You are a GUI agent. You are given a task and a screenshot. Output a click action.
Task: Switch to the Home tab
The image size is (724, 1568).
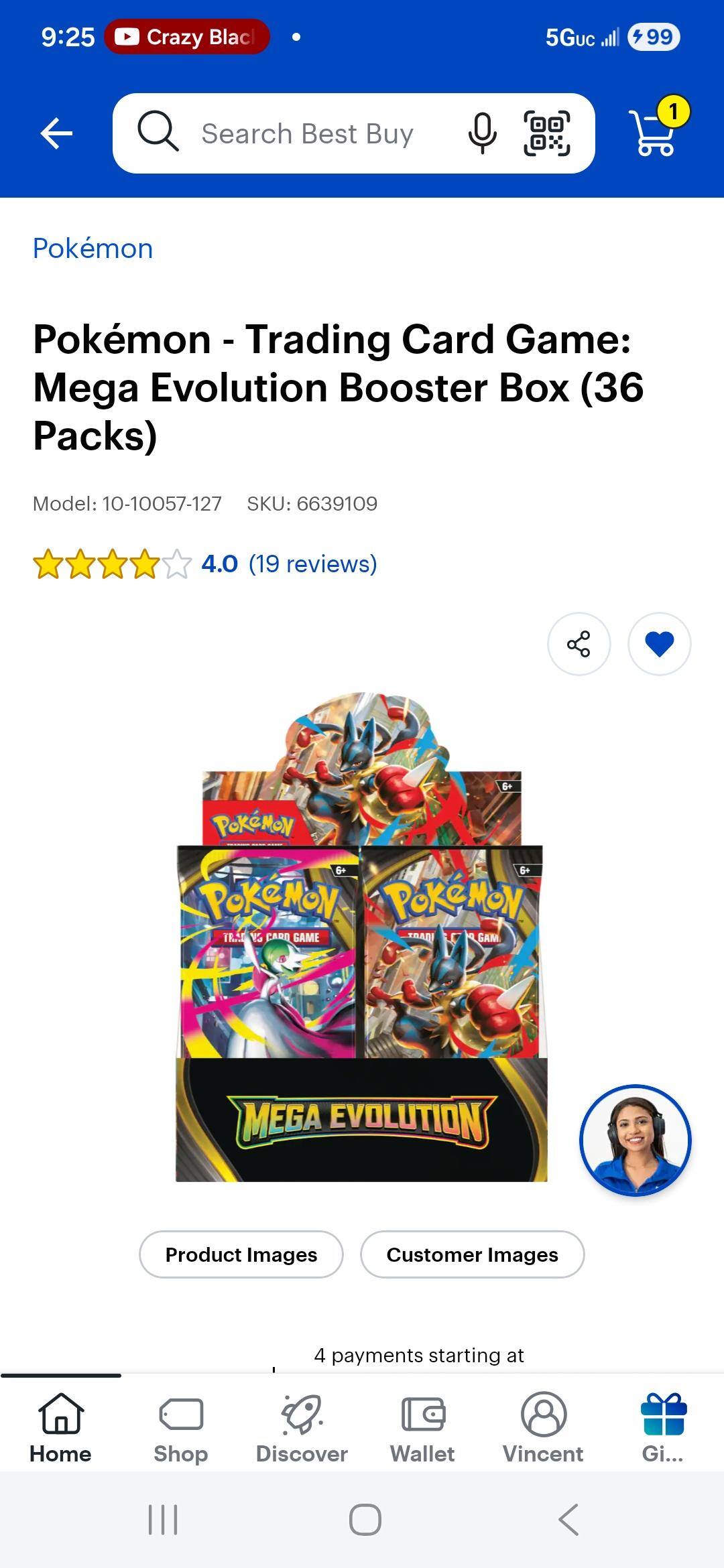tap(60, 1427)
